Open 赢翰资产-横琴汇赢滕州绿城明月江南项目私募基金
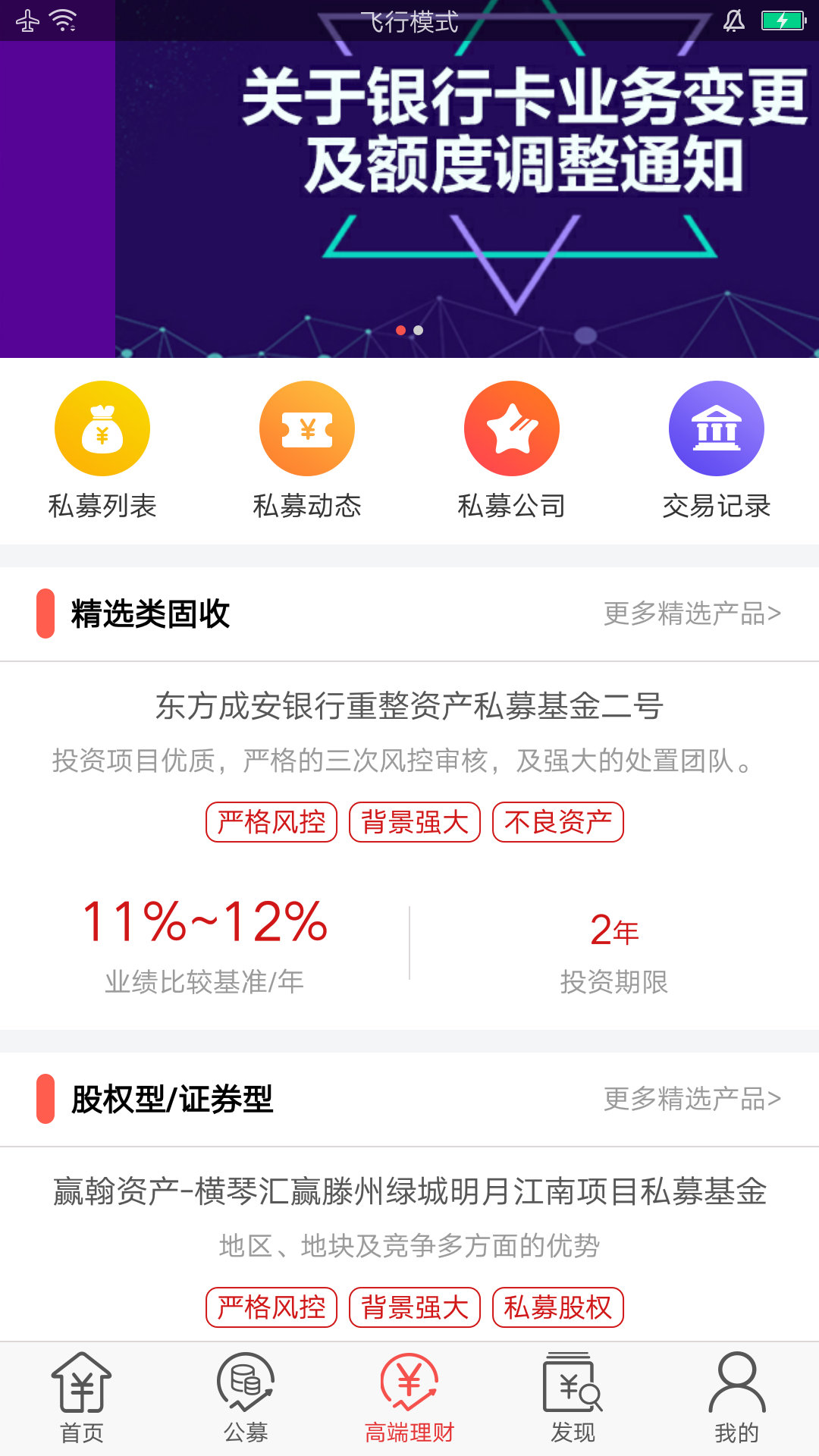The image size is (819, 1456). [409, 1188]
